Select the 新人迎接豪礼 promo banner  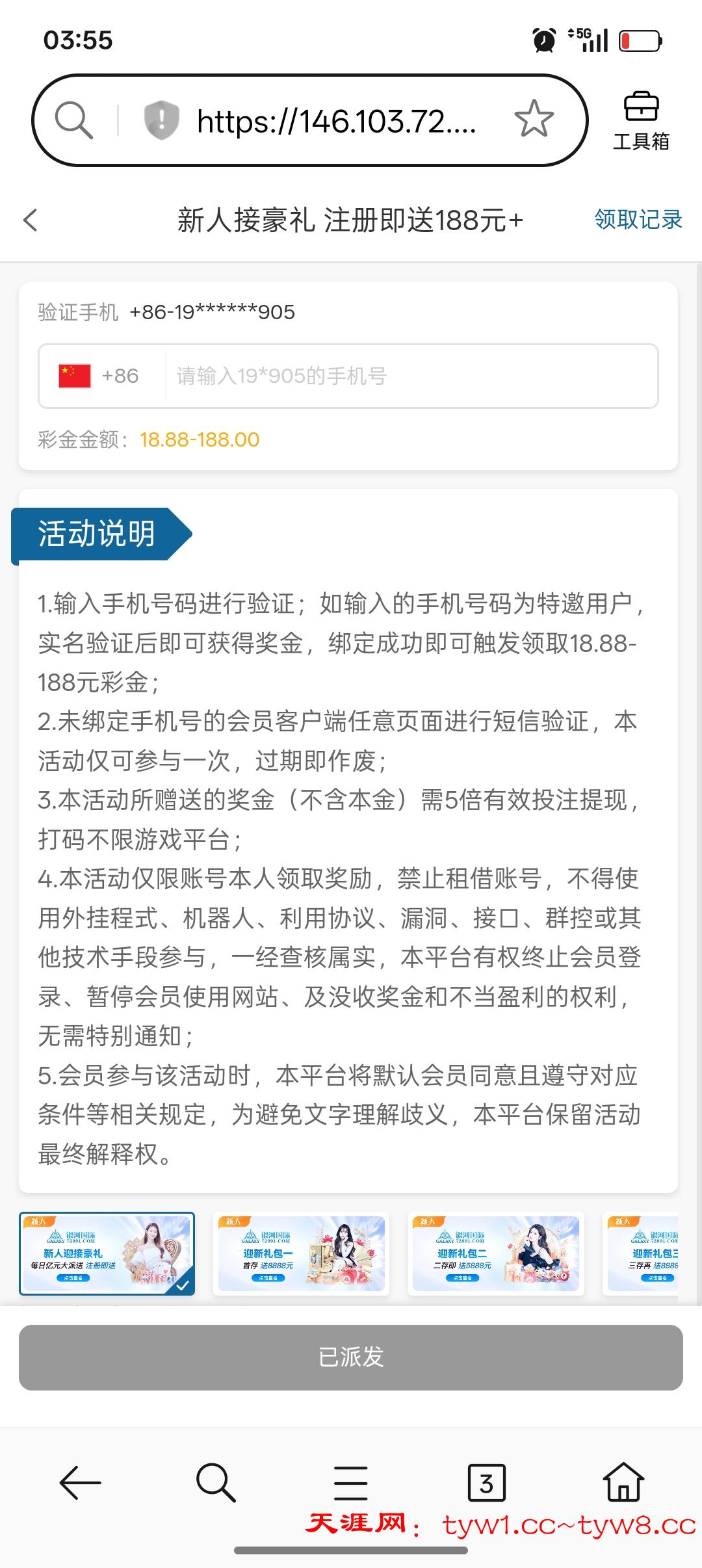[107, 1253]
